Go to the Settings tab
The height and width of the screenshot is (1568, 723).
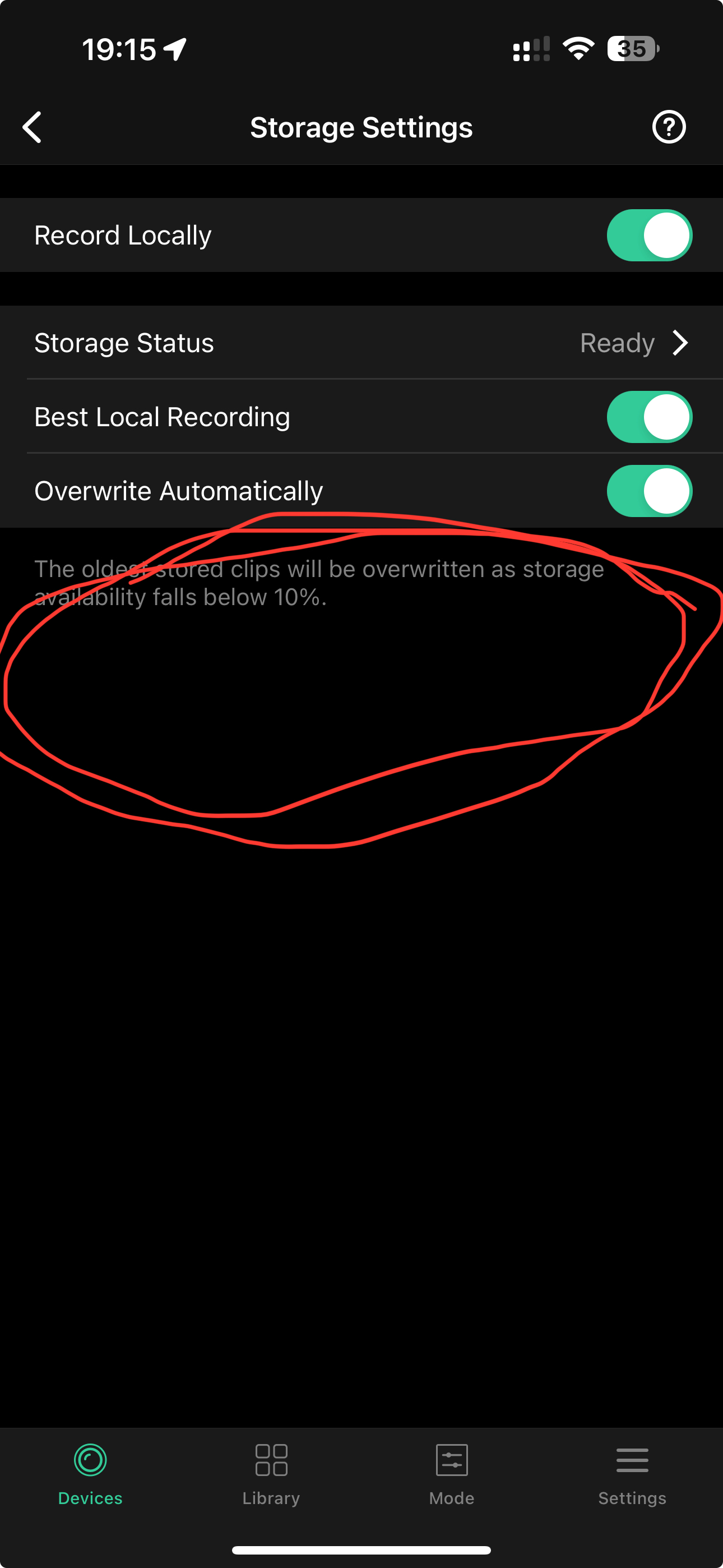point(632,1473)
